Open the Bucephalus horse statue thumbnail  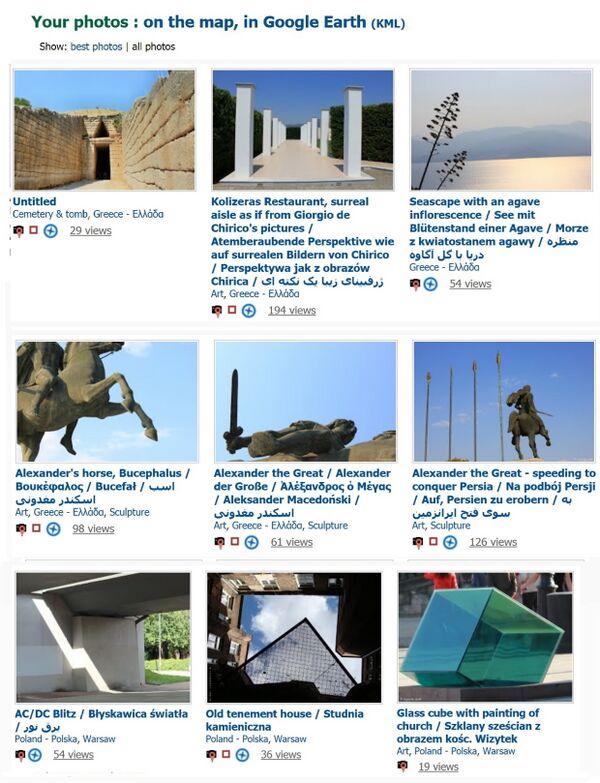[106, 400]
